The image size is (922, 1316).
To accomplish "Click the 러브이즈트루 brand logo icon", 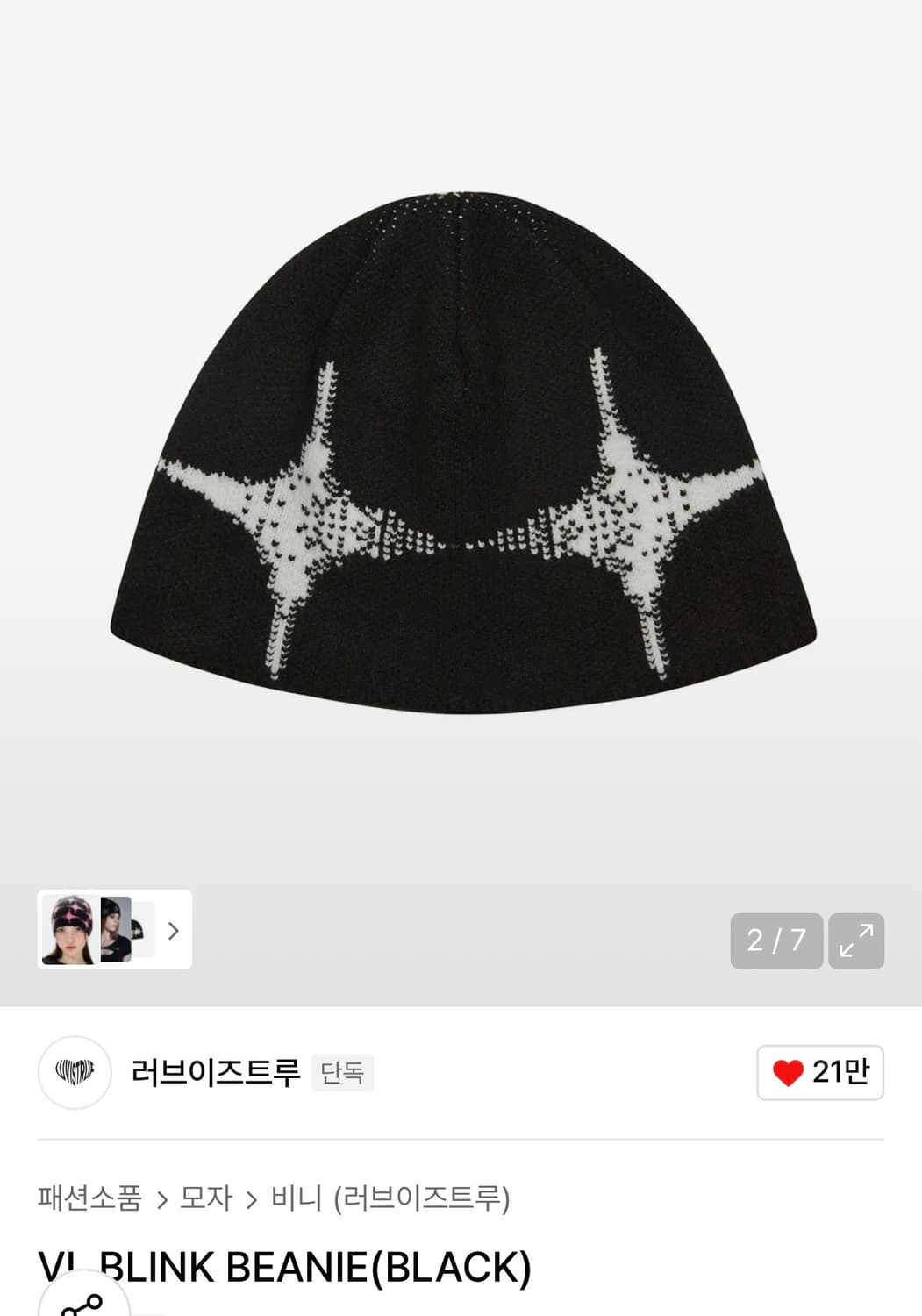I will point(74,1072).
